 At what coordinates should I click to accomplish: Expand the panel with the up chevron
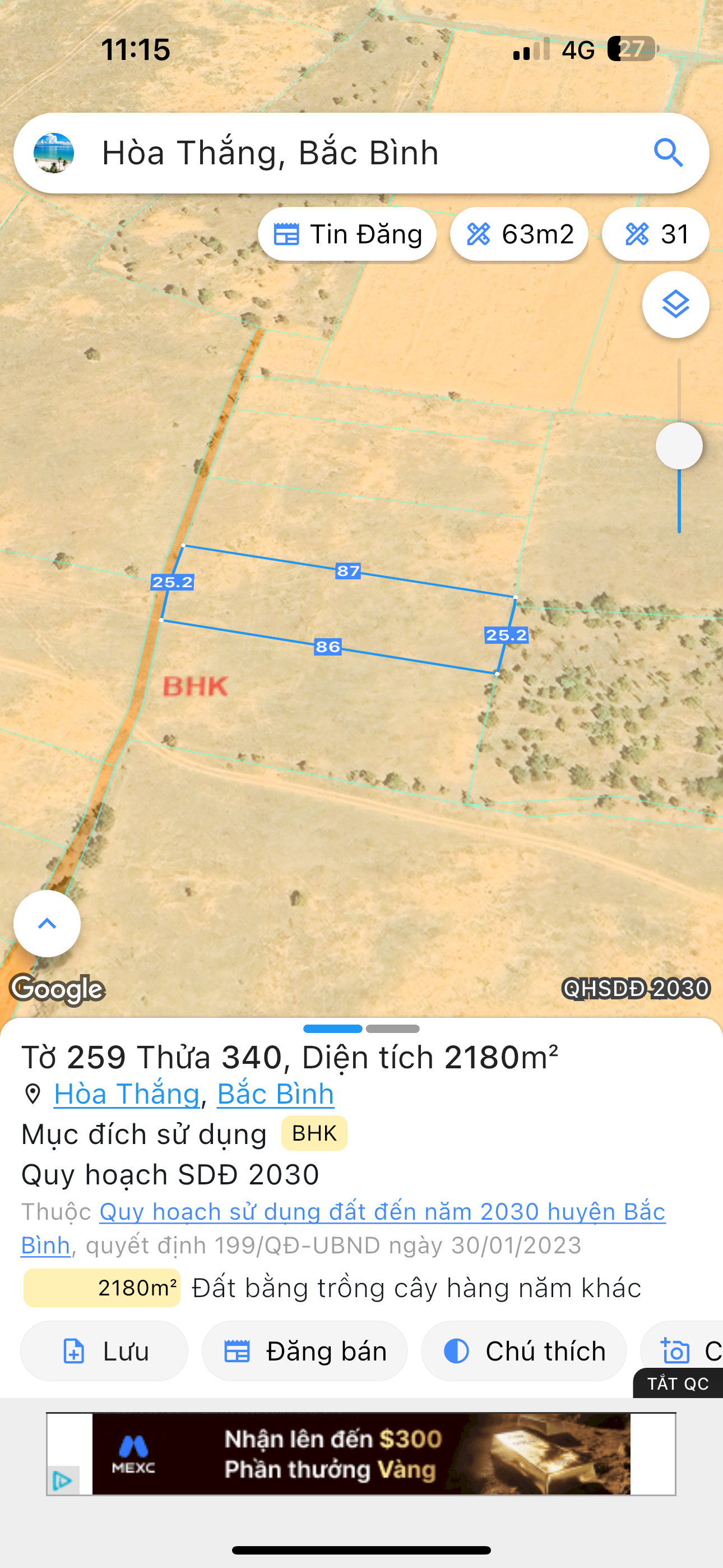(x=47, y=924)
